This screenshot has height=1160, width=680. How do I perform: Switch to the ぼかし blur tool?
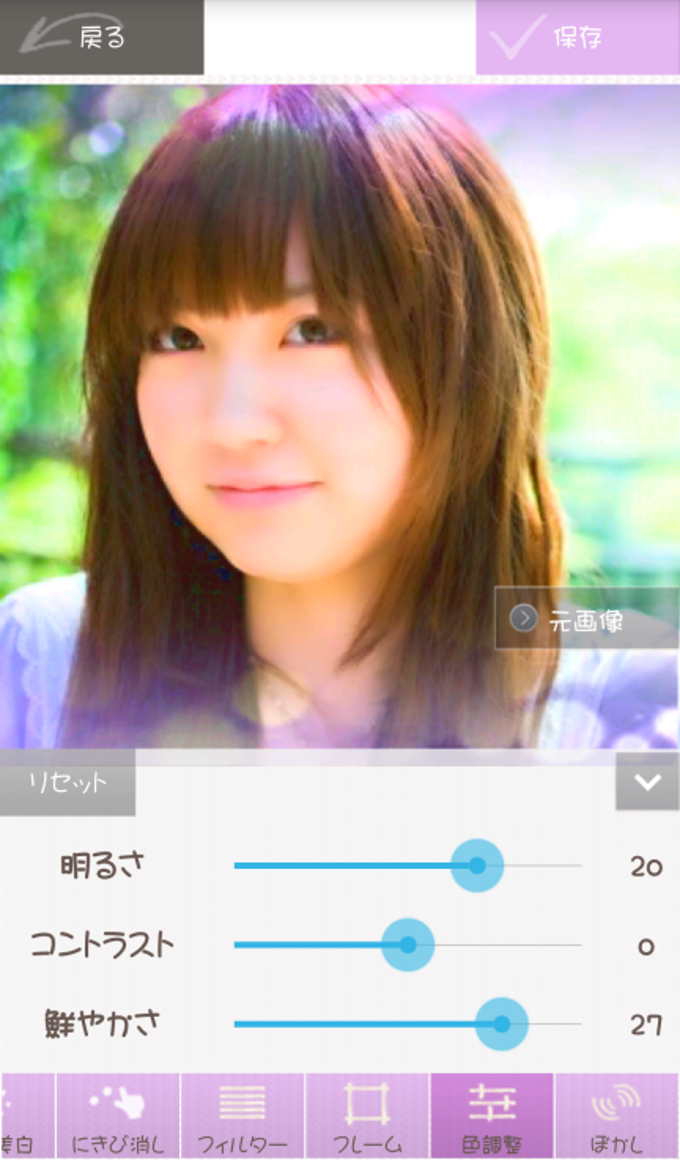tap(617, 1116)
